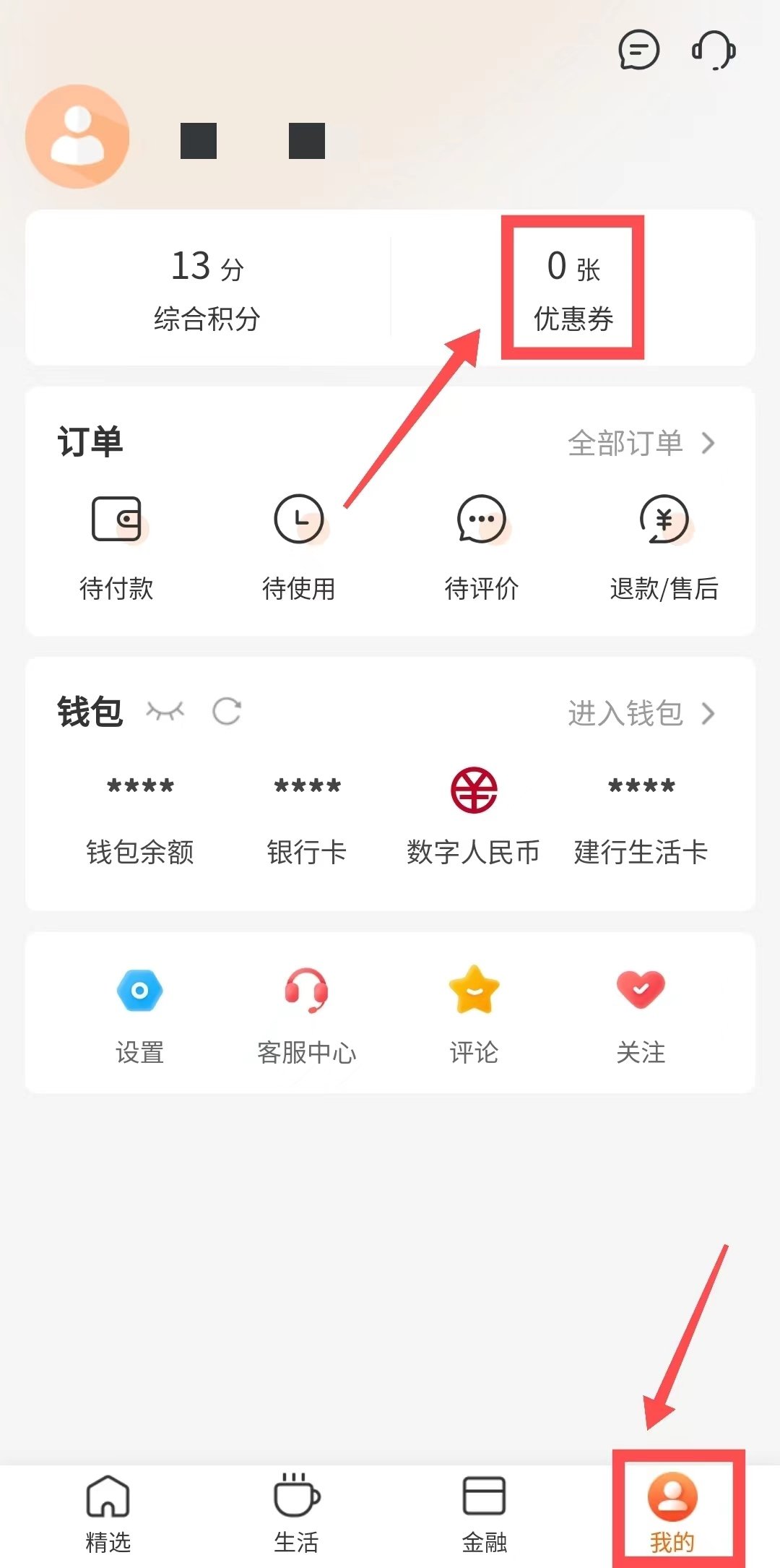780x1568 pixels.
Task: View 全部订单 all orders
Action: point(641,443)
